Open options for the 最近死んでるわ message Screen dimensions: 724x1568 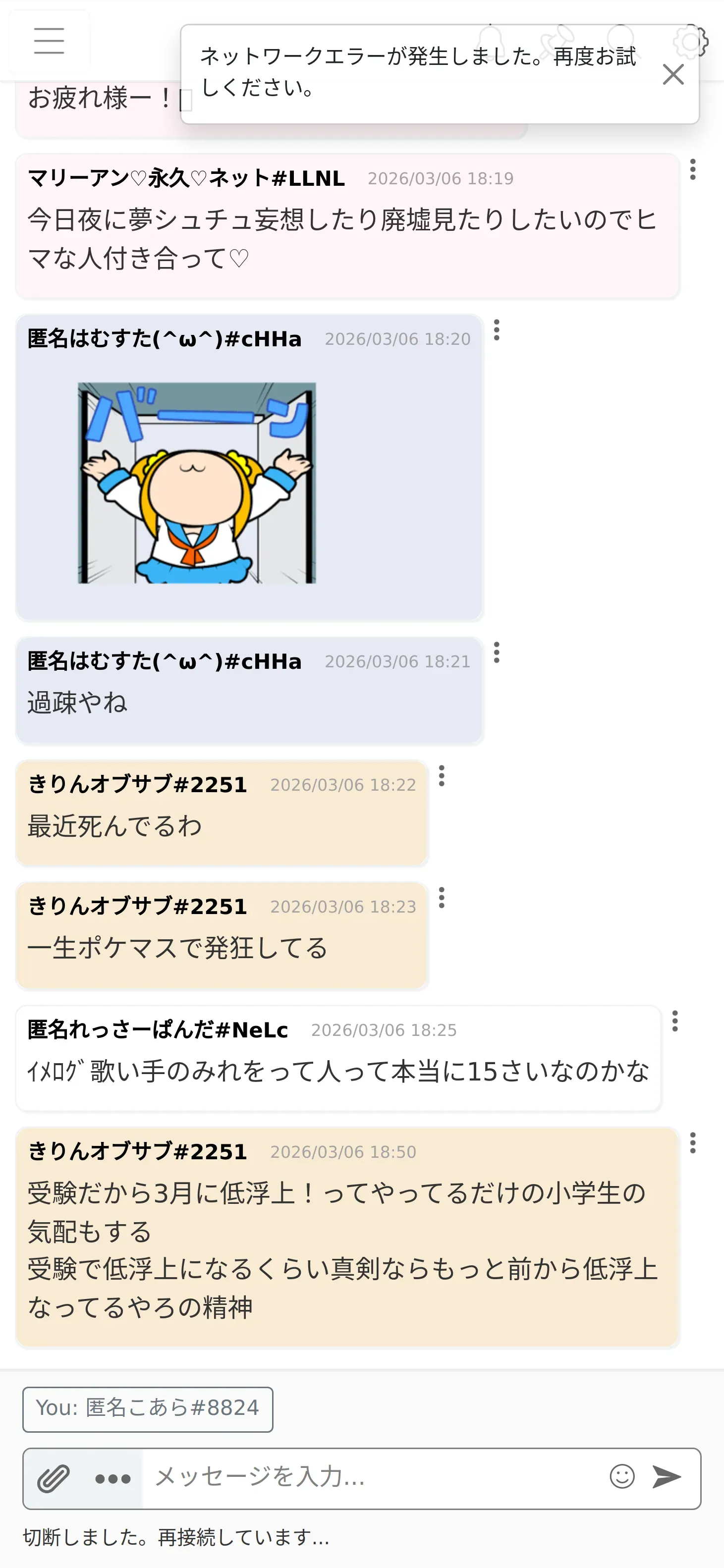pyautogui.click(x=442, y=776)
